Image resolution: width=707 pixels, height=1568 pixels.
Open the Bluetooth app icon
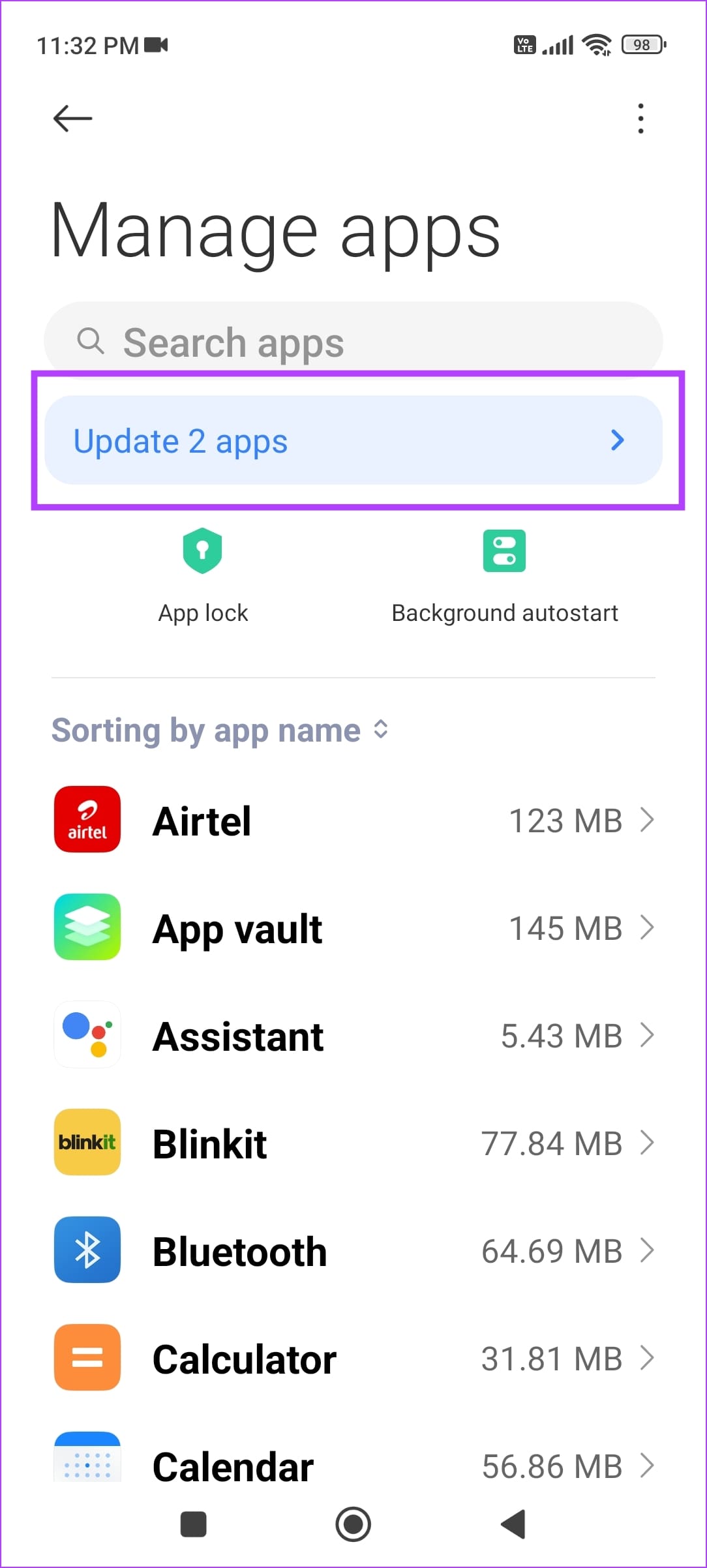pyautogui.click(x=87, y=1250)
